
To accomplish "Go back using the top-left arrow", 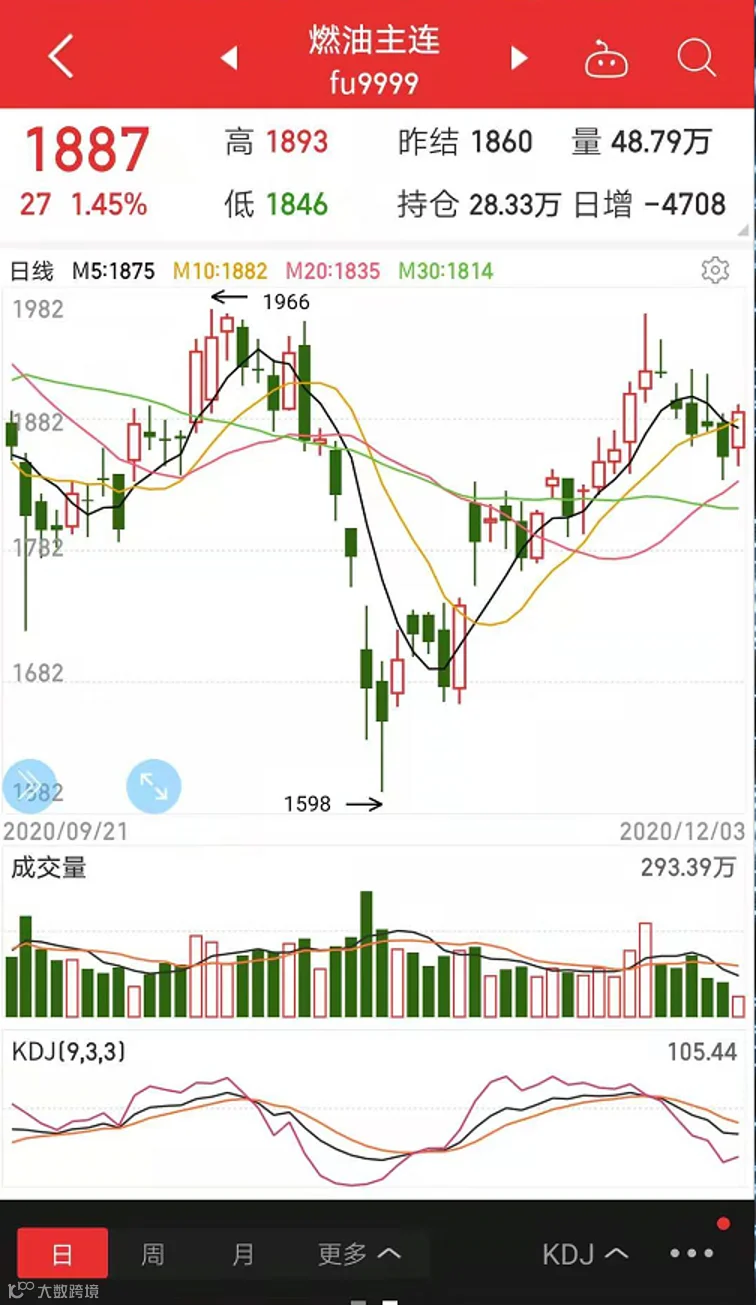I will pos(61,56).
